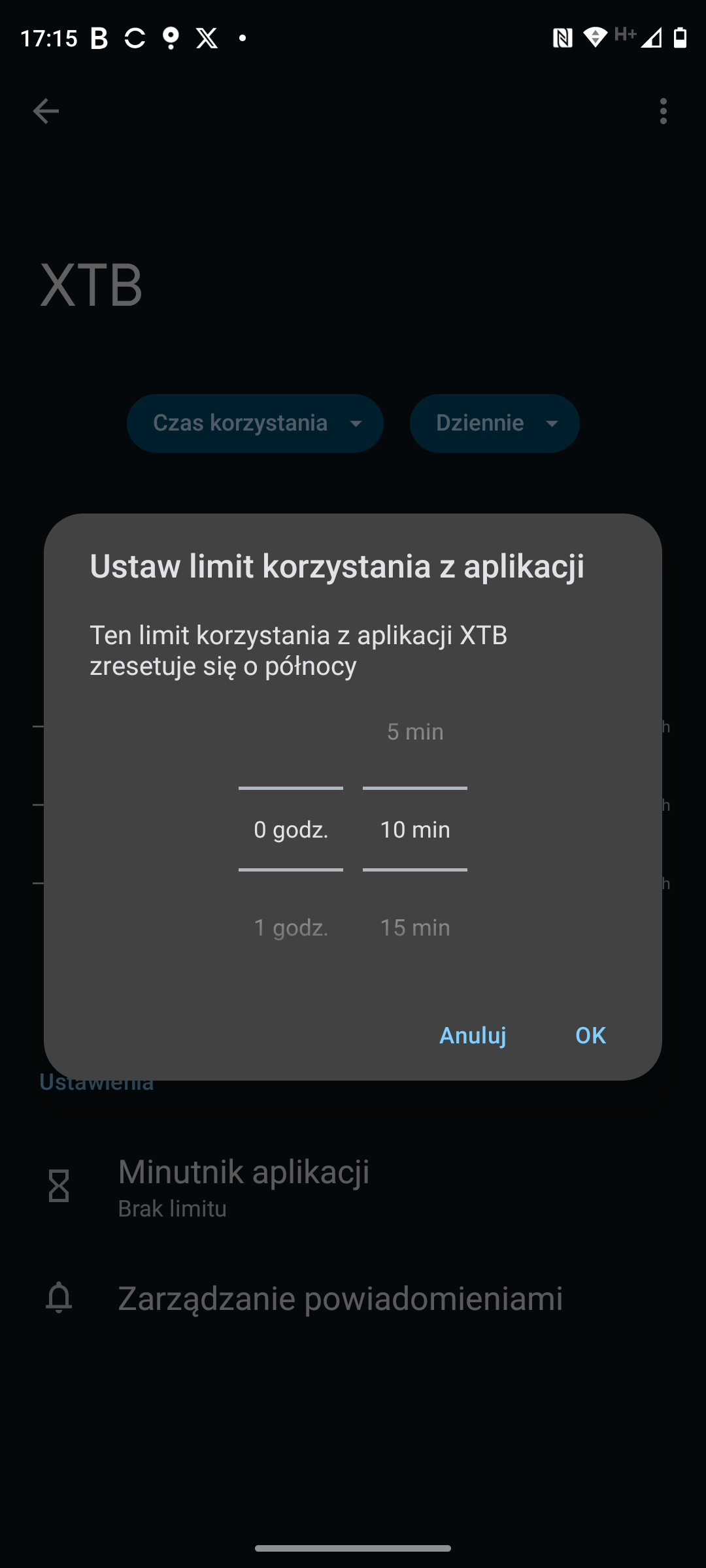Confirm the app limit with OK
This screenshot has width=706, height=1568.
[x=590, y=1035]
